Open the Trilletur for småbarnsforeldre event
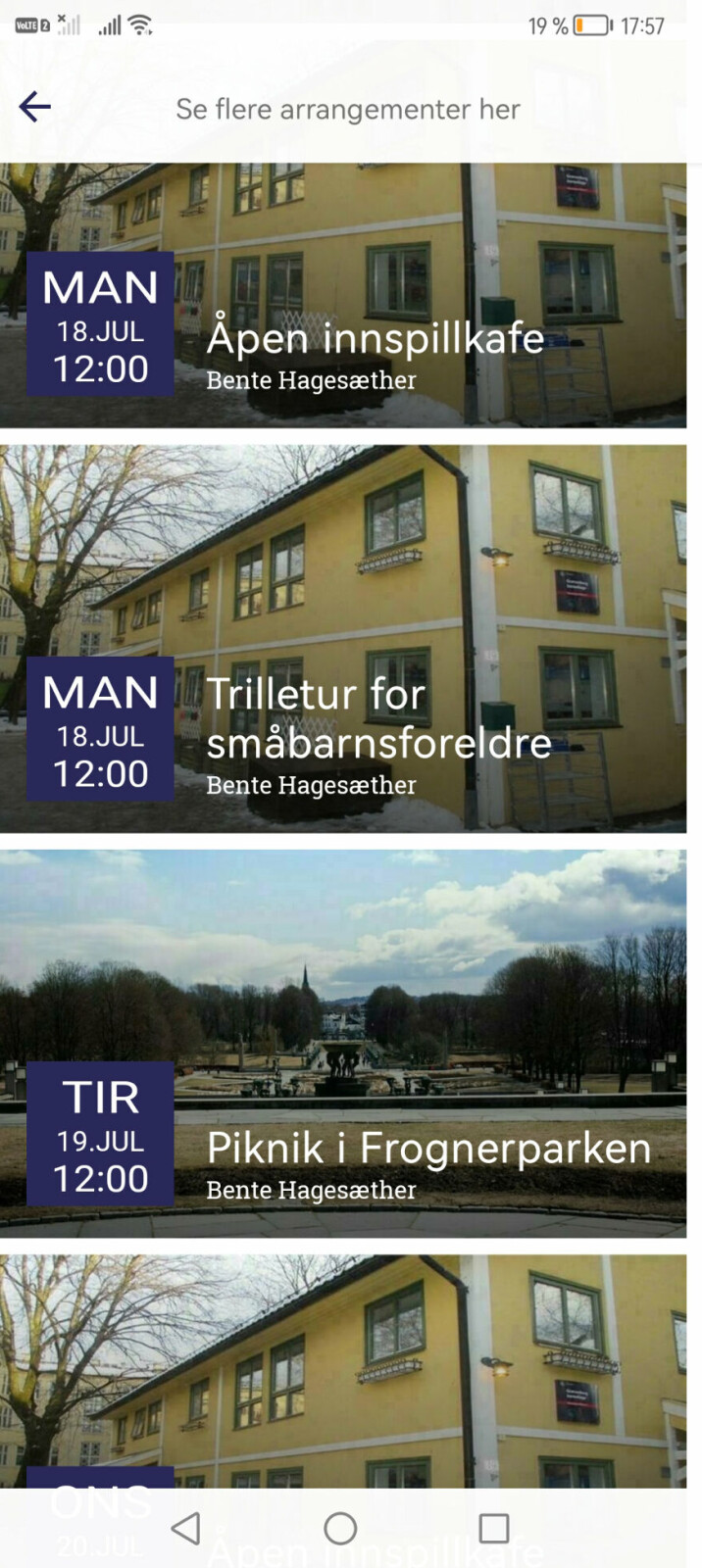This screenshot has width=702, height=1568. point(343,639)
